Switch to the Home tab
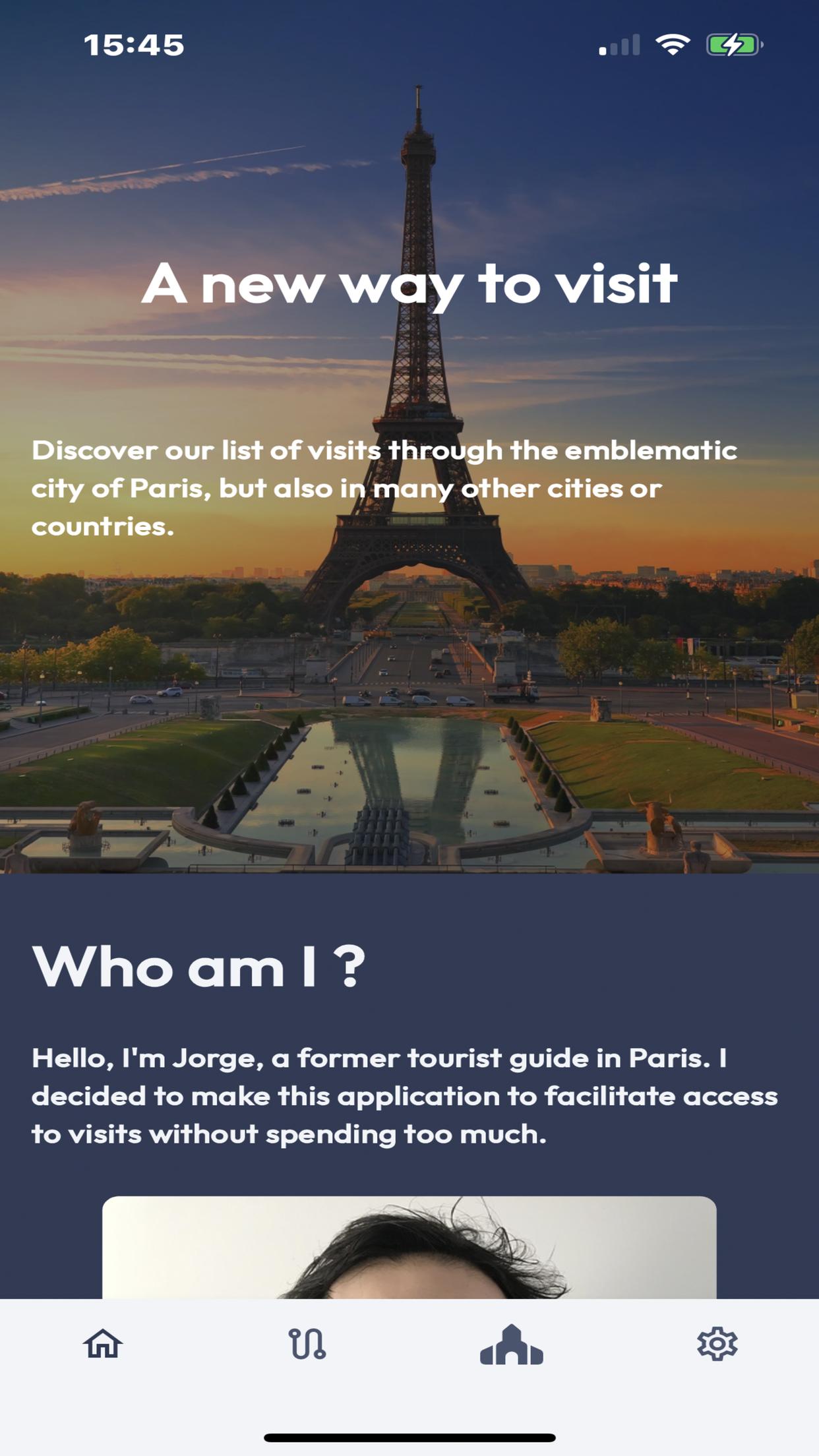The width and height of the screenshot is (819, 1456). [103, 1344]
